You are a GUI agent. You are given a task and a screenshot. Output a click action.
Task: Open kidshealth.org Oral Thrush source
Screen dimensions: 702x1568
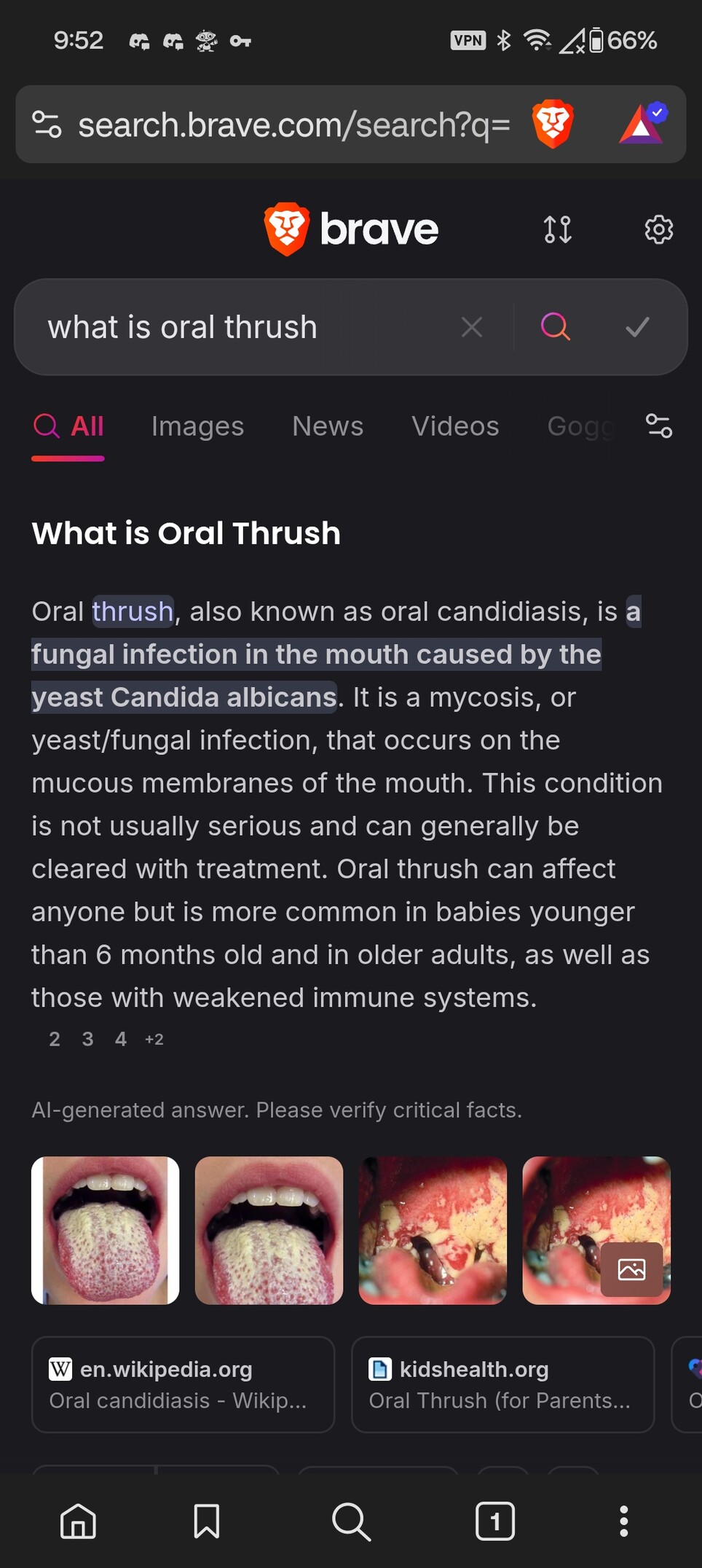pyautogui.click(x=502, y=1384)
